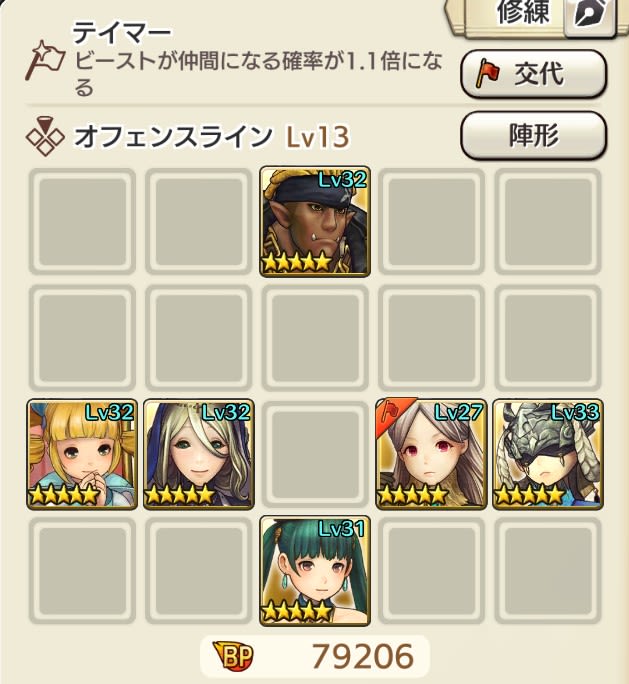Open the 陣形 formation menu
Image resolution: width=629 pixels, height=684 pixels.
coord(533,135)
